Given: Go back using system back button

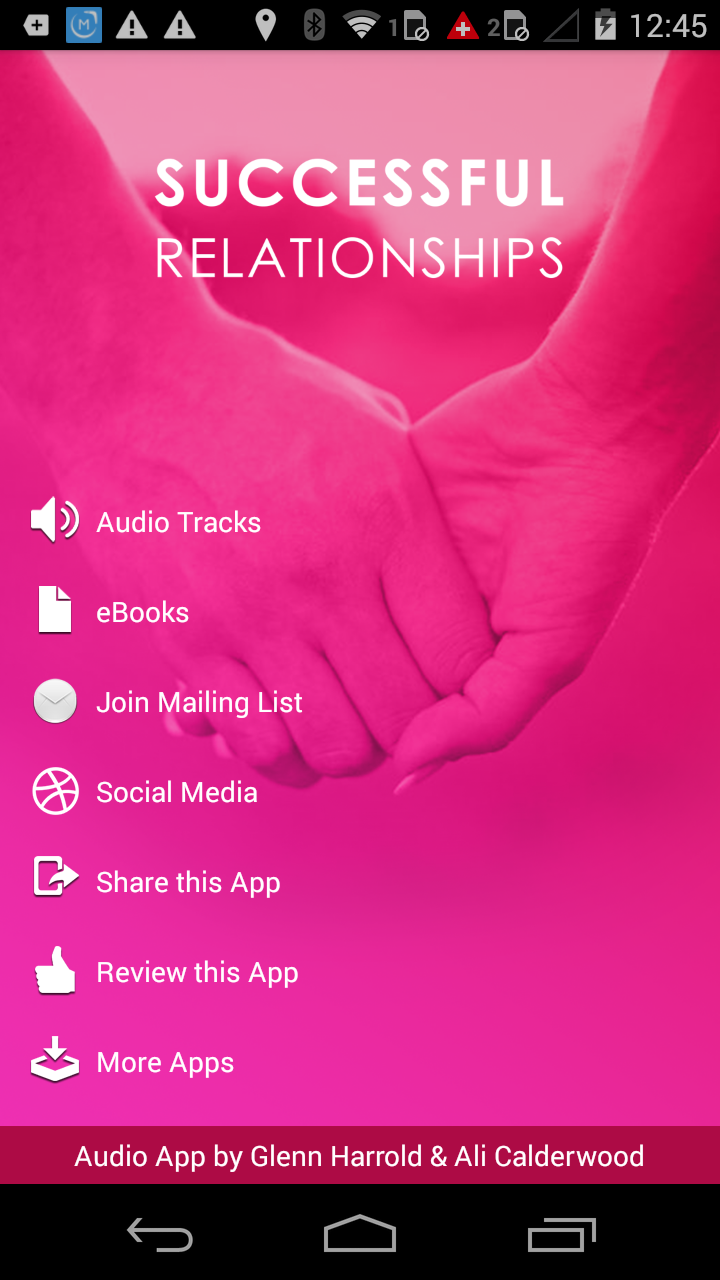Looking at the screenshot, I should click(x=160, y=1235).
